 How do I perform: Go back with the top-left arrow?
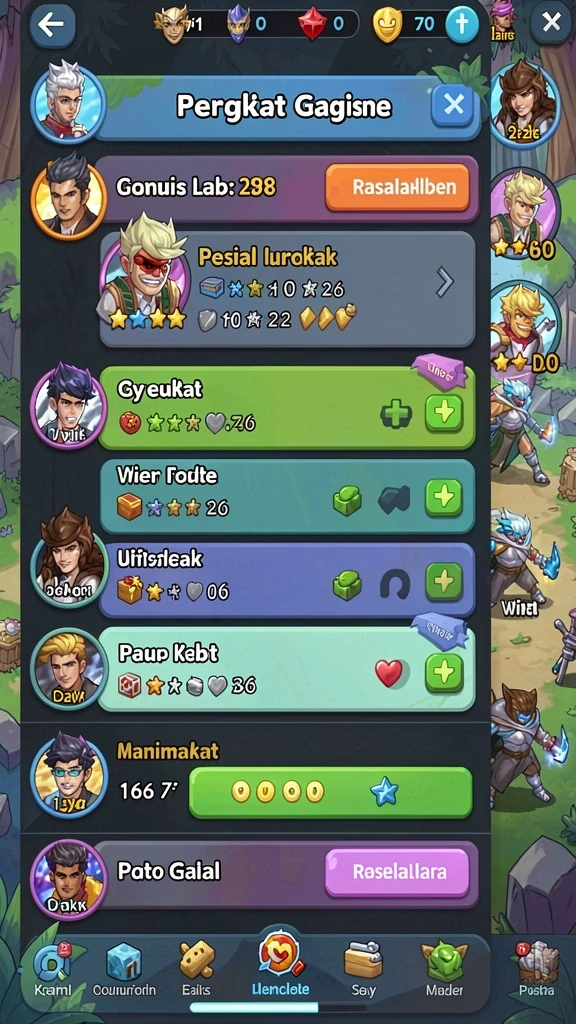coord(51,25)
